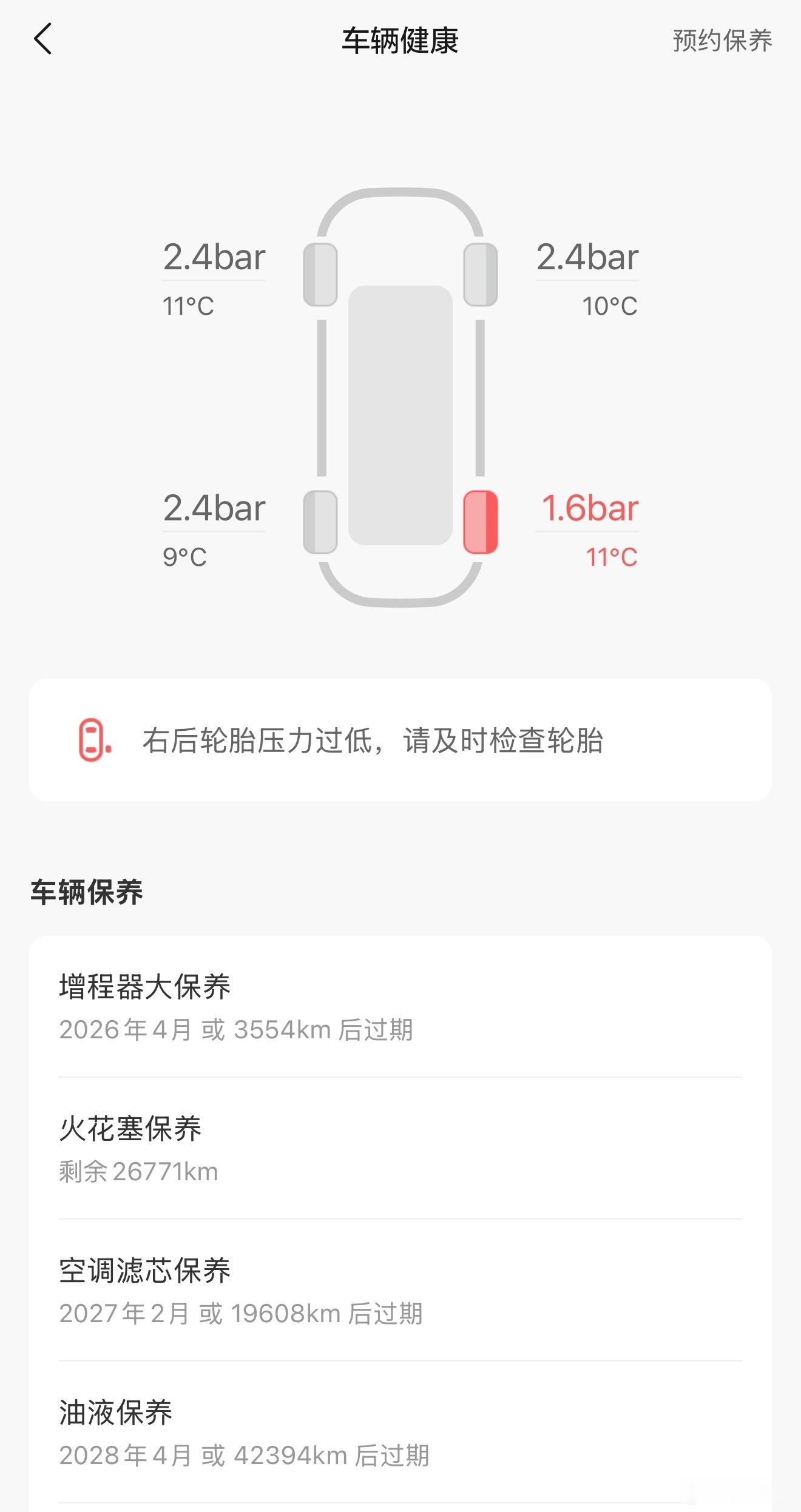Screen dimensions: 801x1512
Task: Open the 油液保养 maintenance row
Action: point(400,1432)
